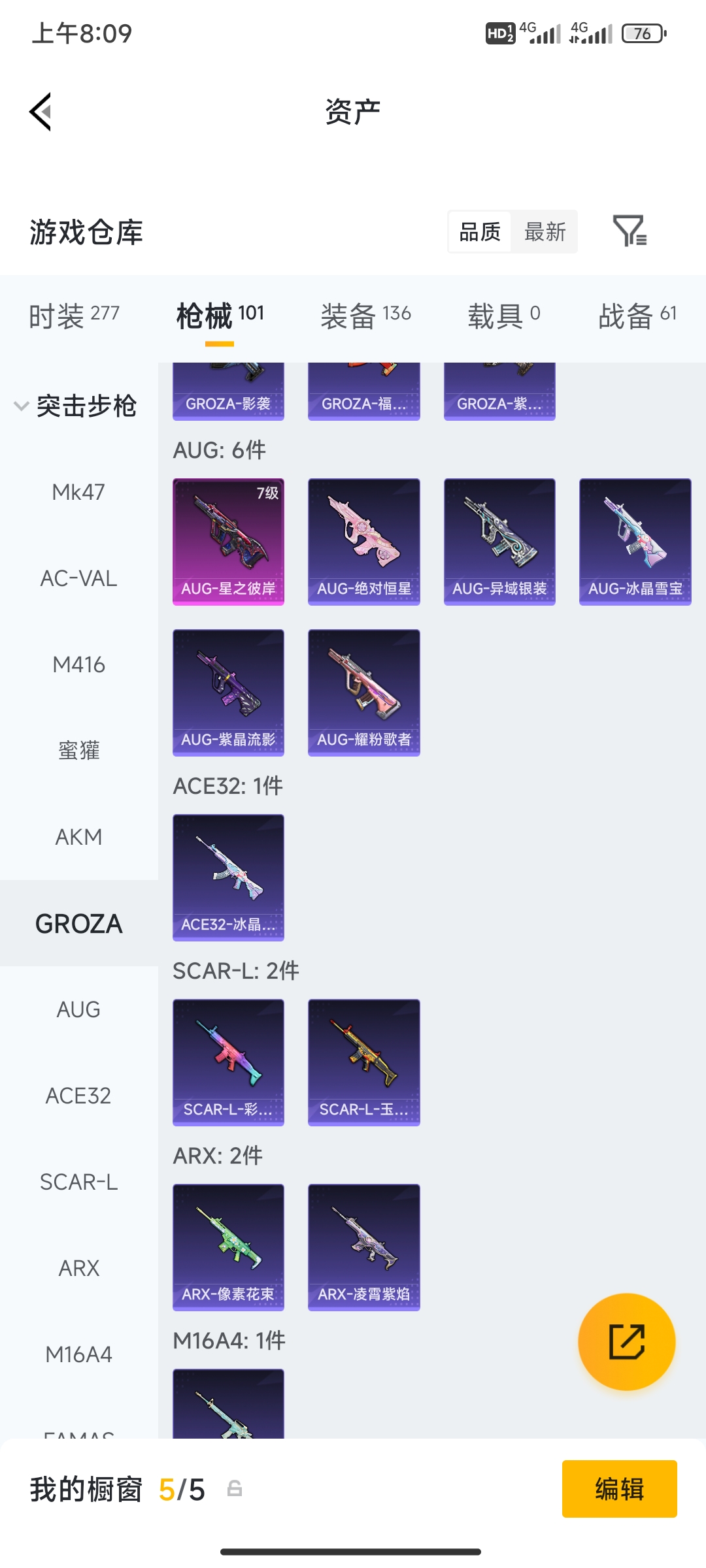Sort the warehouse by 最新

545,231
